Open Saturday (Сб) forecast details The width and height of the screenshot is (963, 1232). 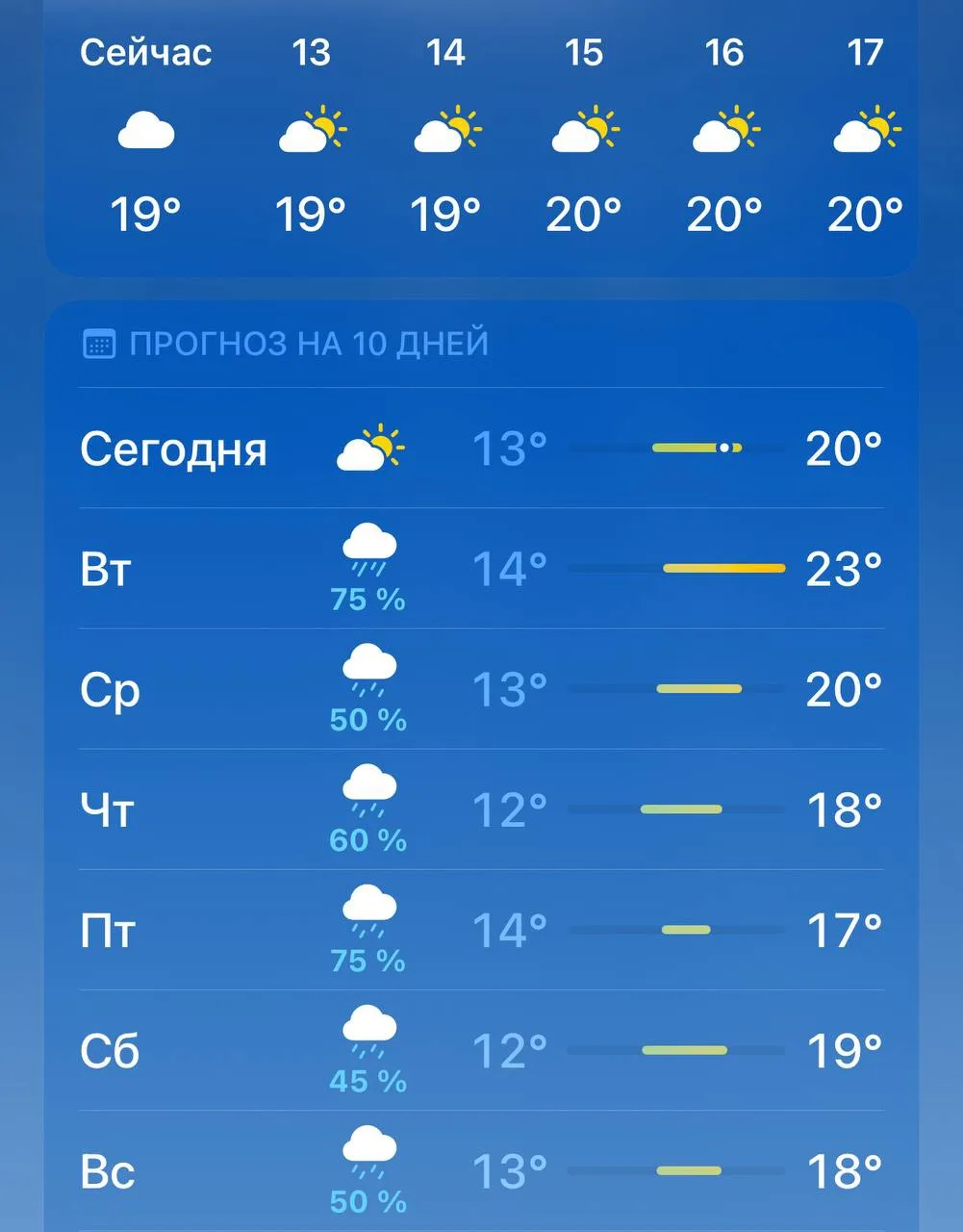pyautogui.click(x=481, y=1050)
